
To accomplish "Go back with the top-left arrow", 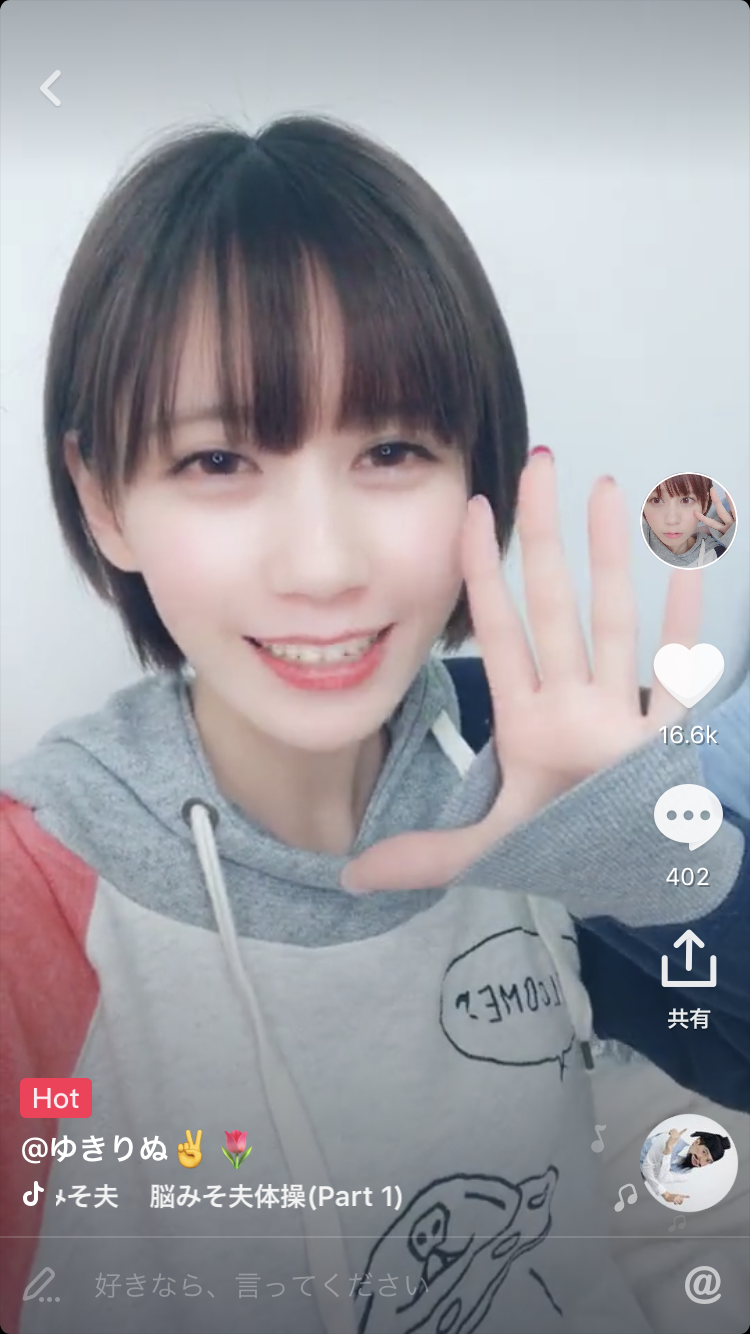I will tap(50, 88).
